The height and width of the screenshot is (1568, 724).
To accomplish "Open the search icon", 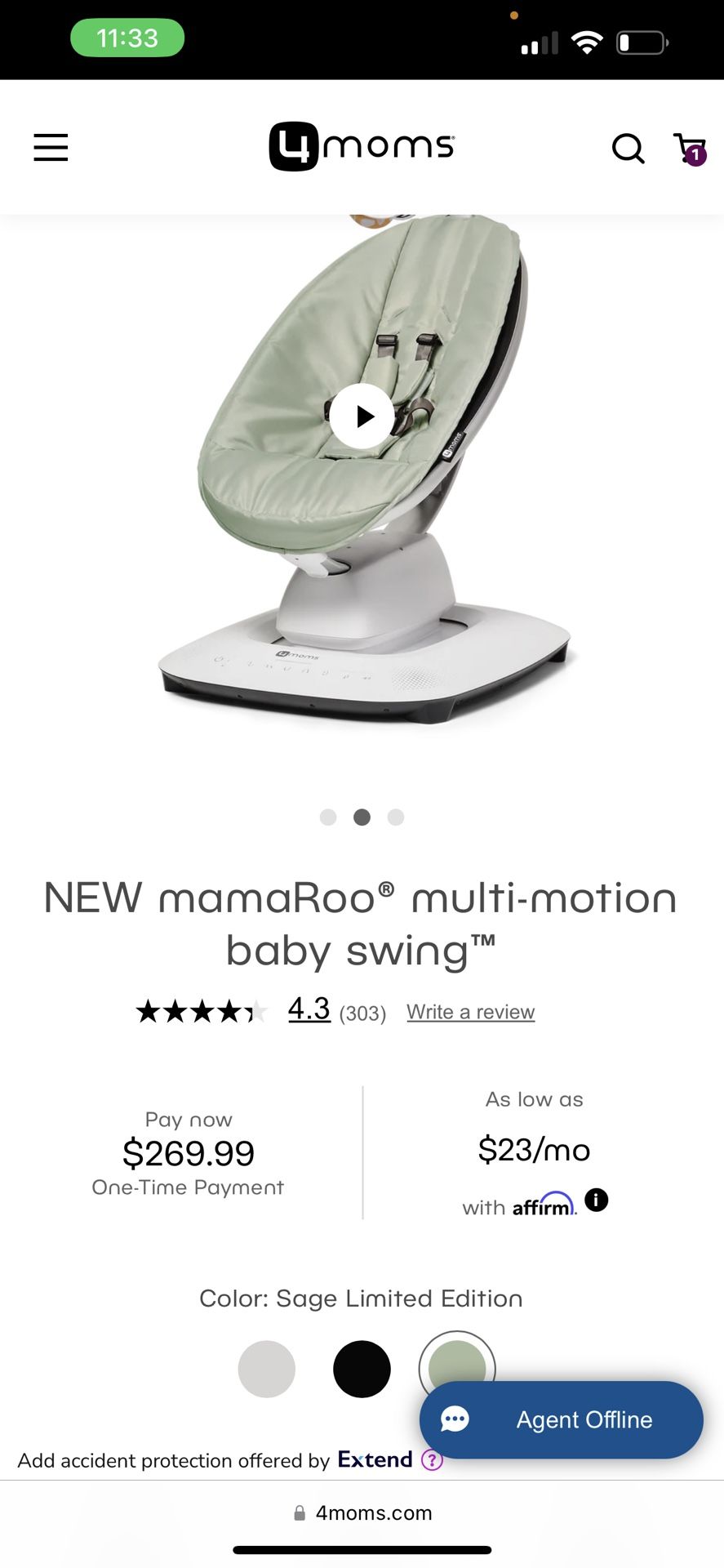I will [629, 149].
